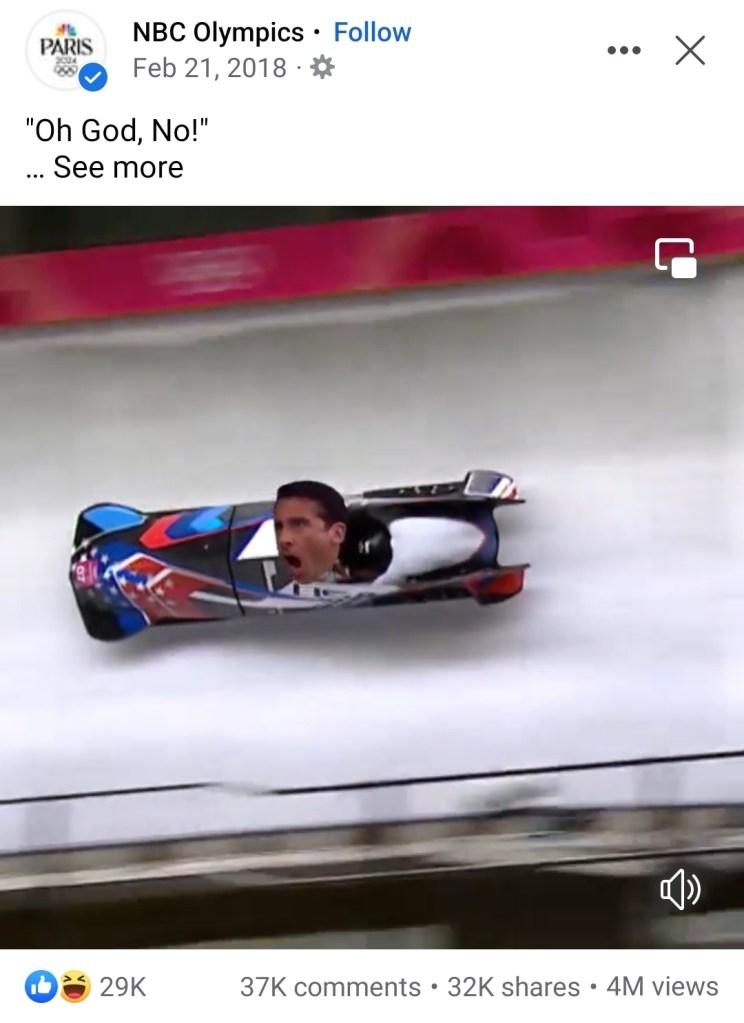Viewport: 744px width, 1023px height.
Task: Open the three-dot post options menu
Action: pyautogui.click(x=623, y=51)
